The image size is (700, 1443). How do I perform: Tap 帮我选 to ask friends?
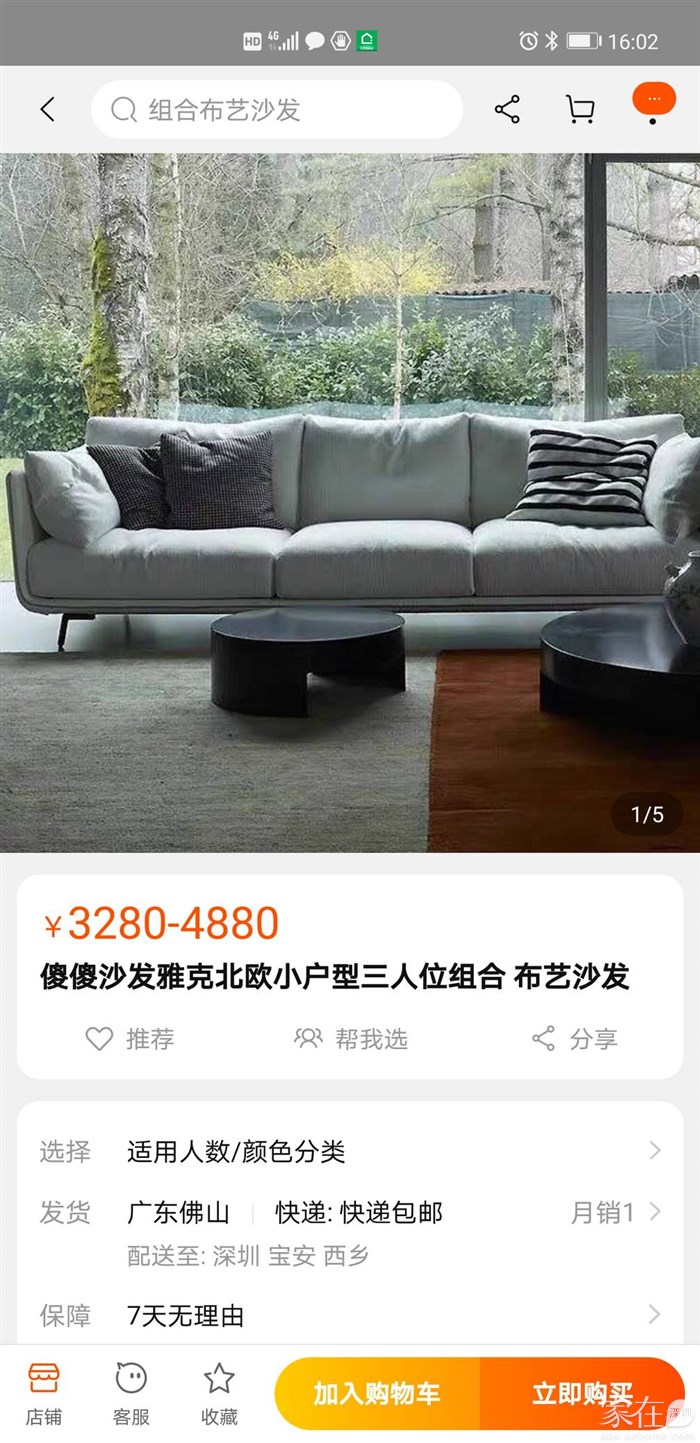351,1039
